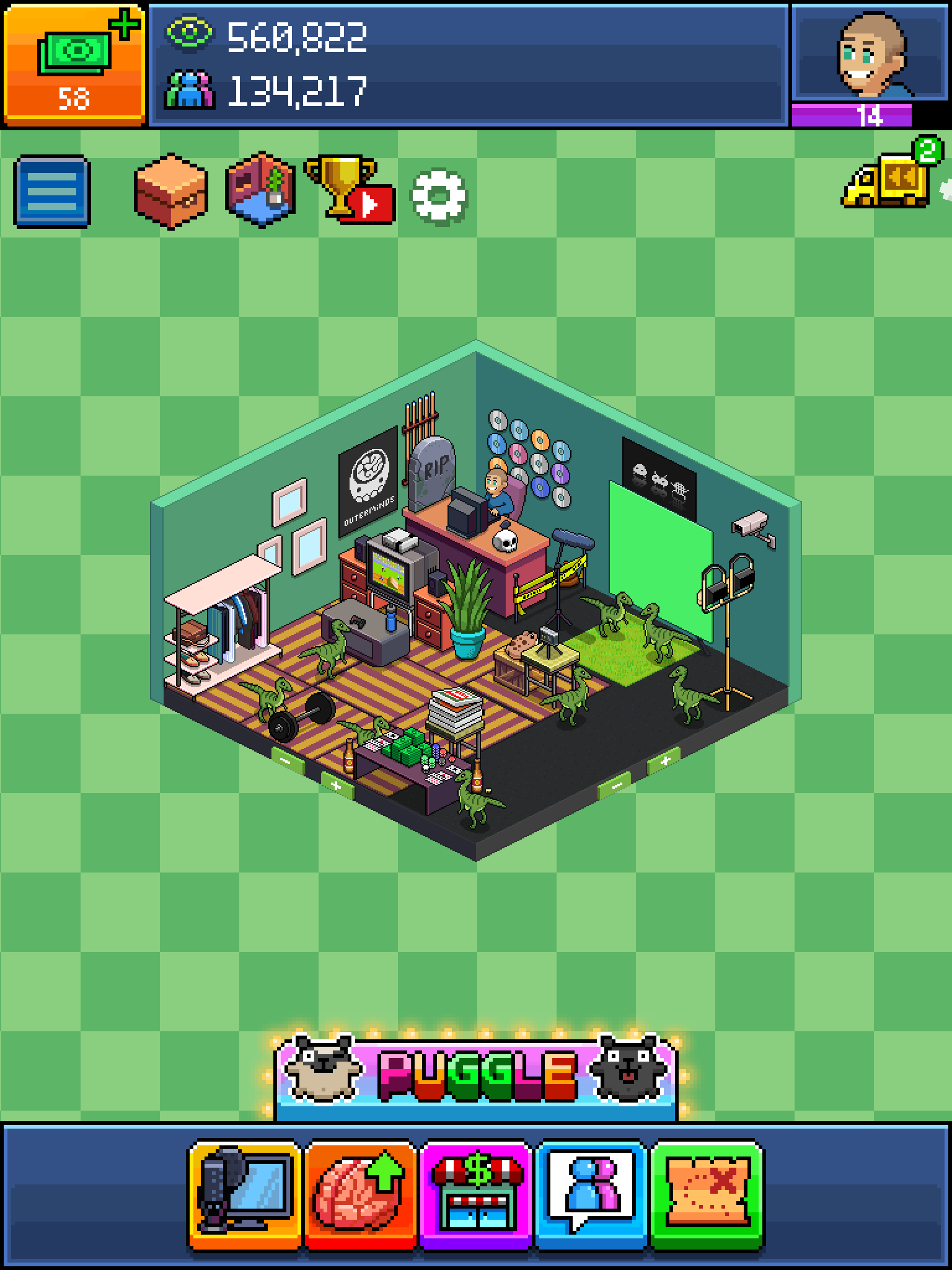
Task: Open the room editor icon
Action: click(260, 190)
